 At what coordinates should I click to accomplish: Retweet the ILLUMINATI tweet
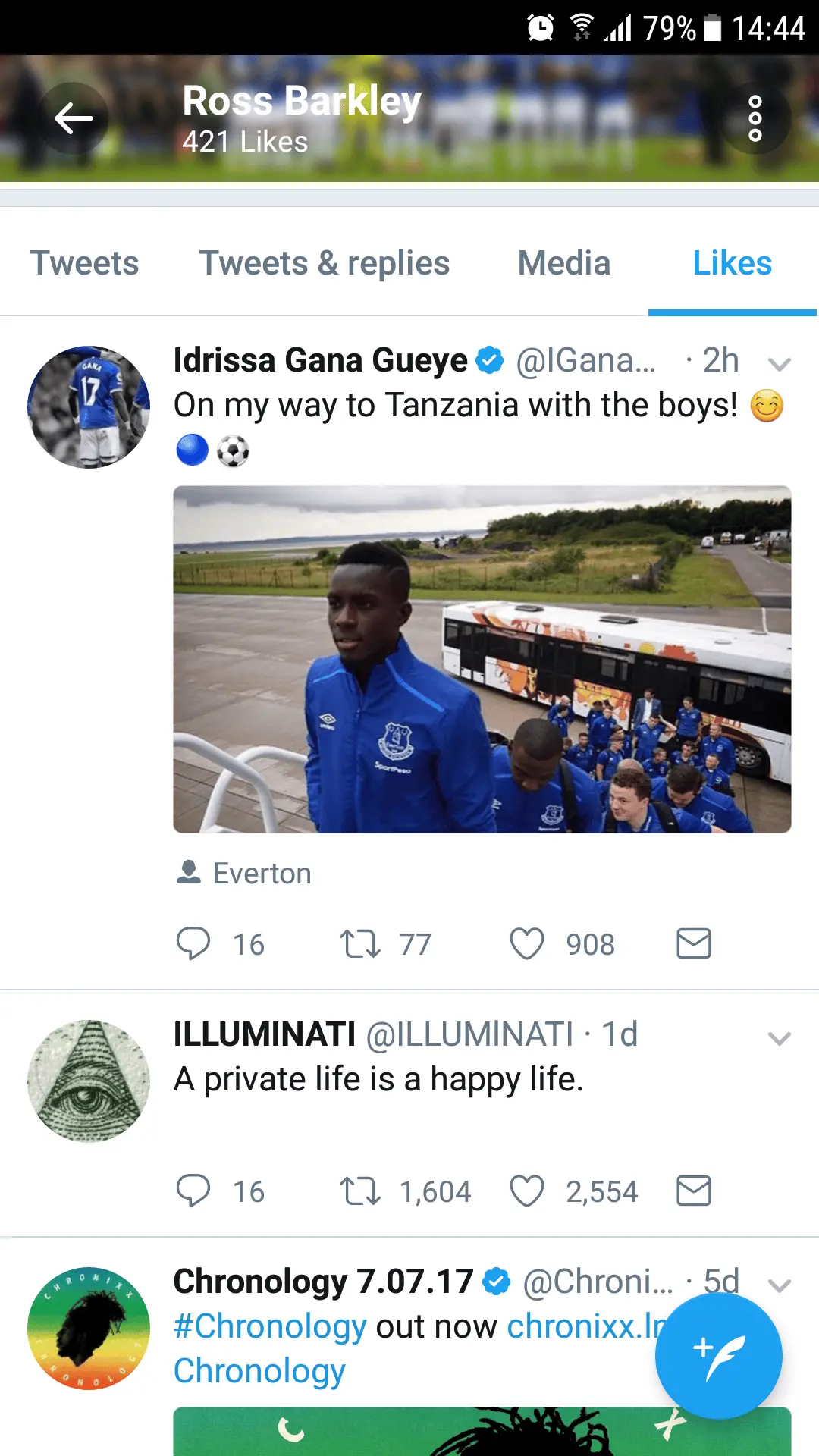359,1191
